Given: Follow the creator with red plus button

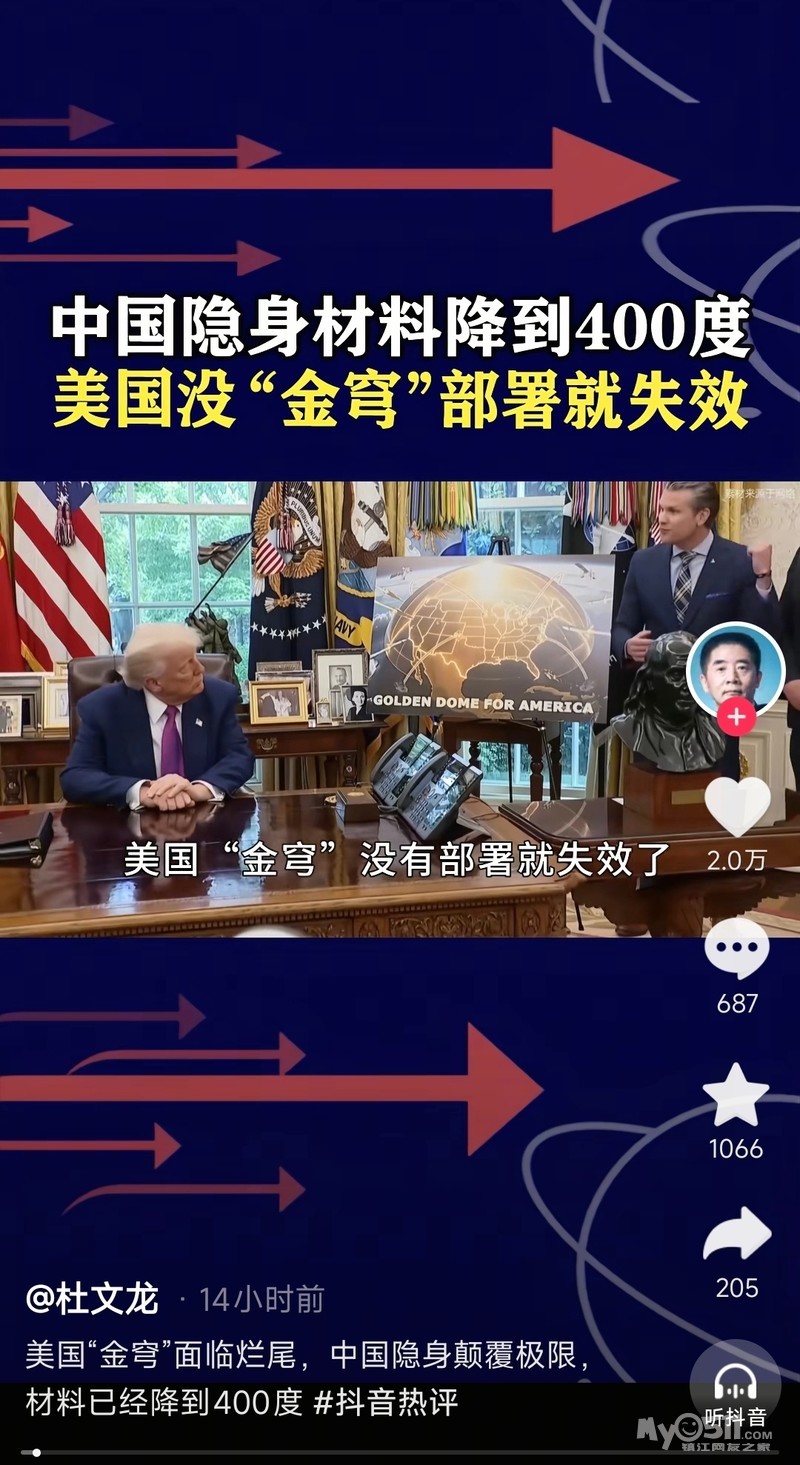Looking at the screenshot, I should click(737, 717).
